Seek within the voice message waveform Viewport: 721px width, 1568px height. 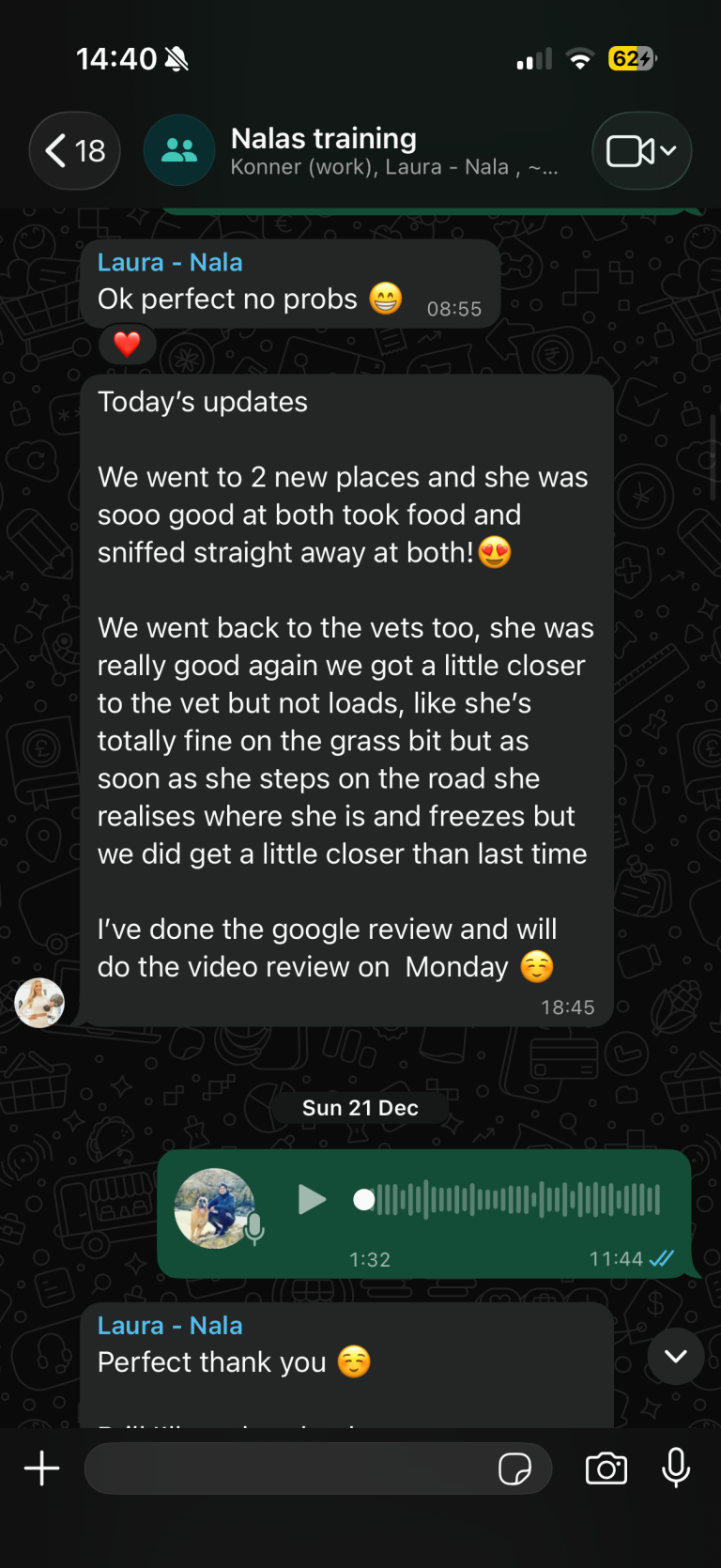[518, 1199]
